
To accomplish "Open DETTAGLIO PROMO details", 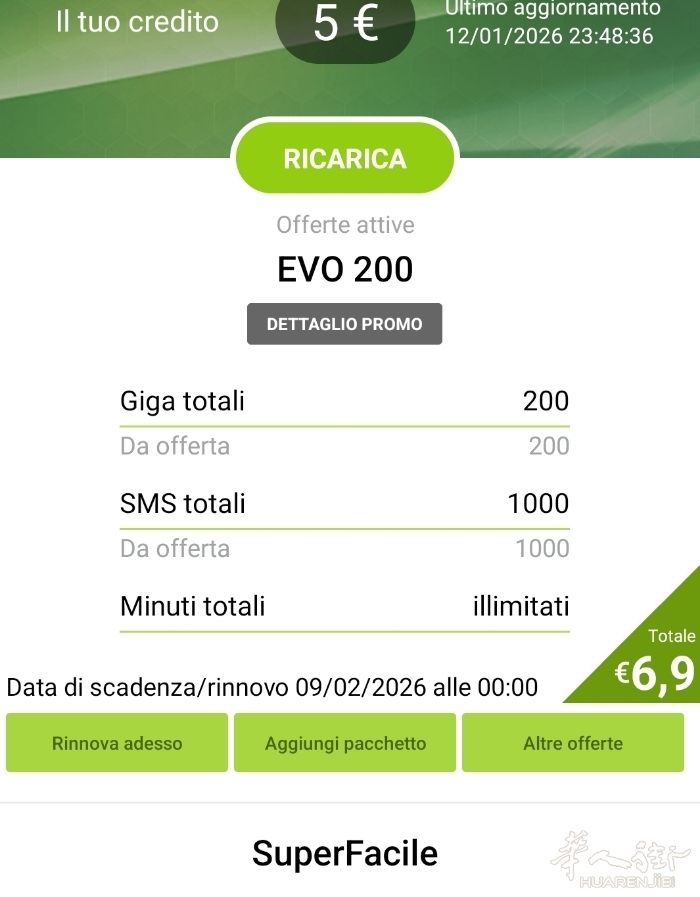I will (x=344, y=324).
